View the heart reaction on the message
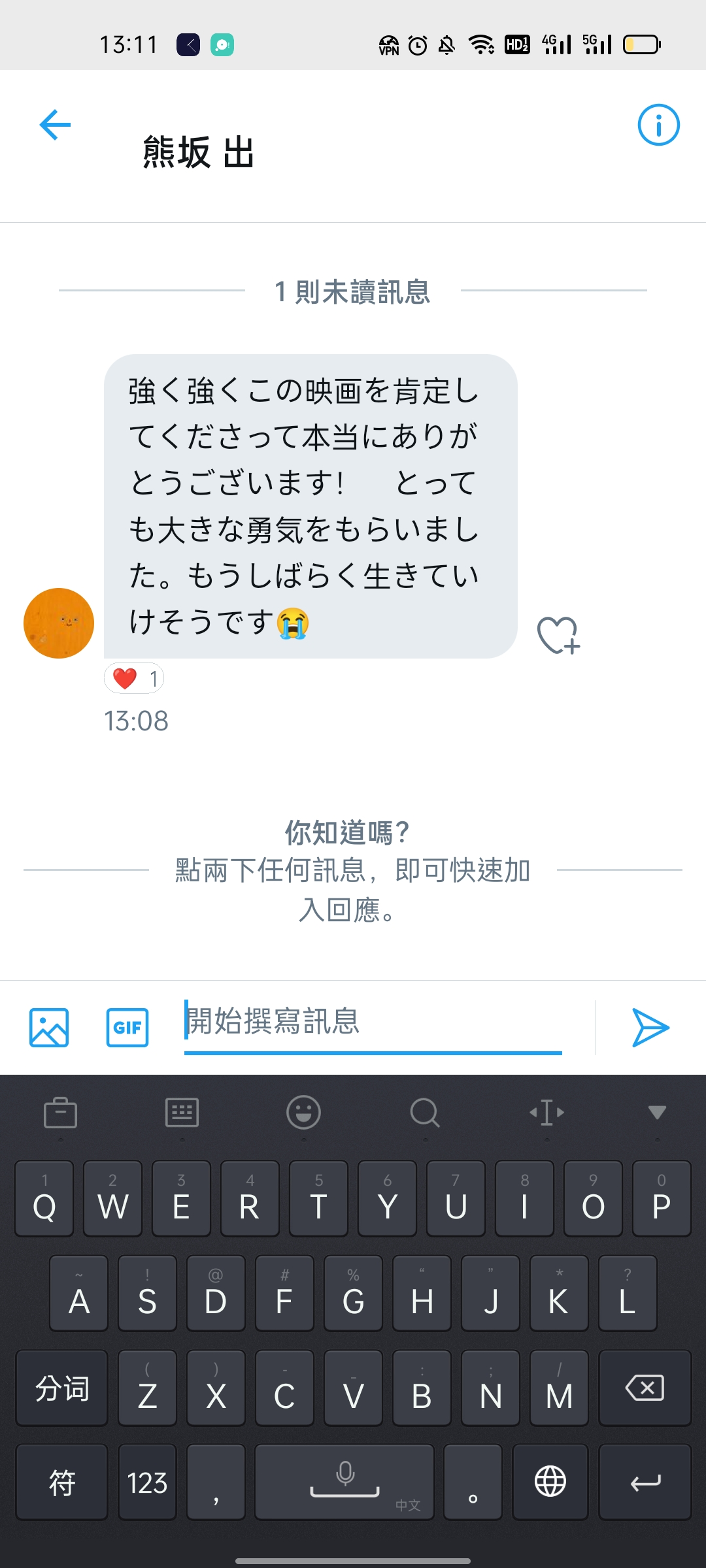 coord(134,679)
